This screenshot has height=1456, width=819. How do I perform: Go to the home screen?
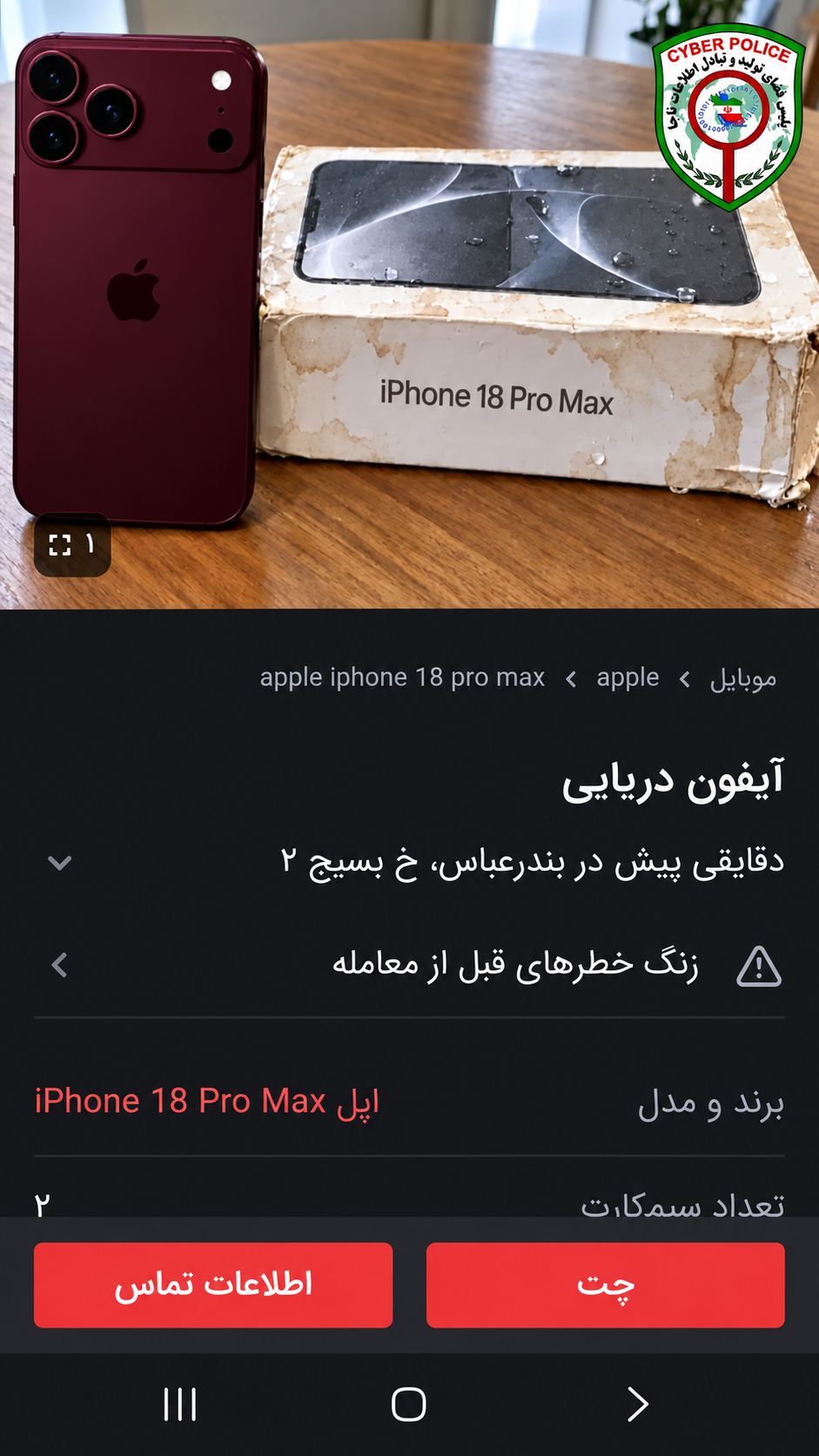[x=409, y=1405]
